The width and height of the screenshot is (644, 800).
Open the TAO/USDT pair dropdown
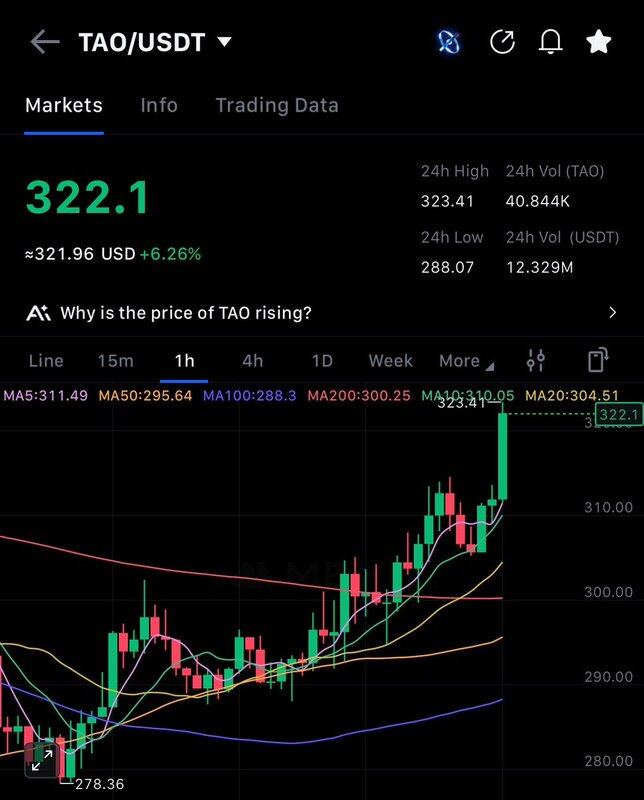point(224,42)
